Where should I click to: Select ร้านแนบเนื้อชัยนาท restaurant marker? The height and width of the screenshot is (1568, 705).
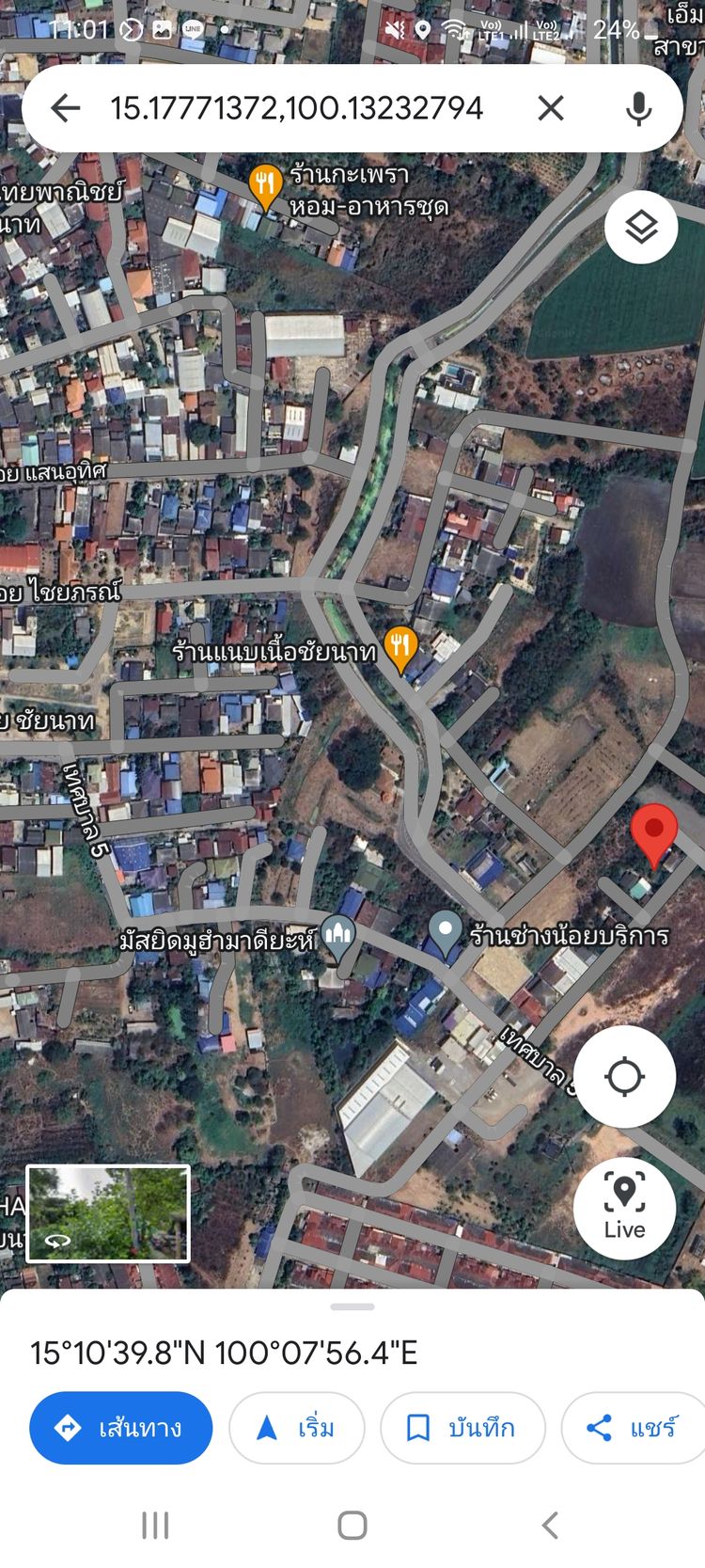click(x=401, y=647)
